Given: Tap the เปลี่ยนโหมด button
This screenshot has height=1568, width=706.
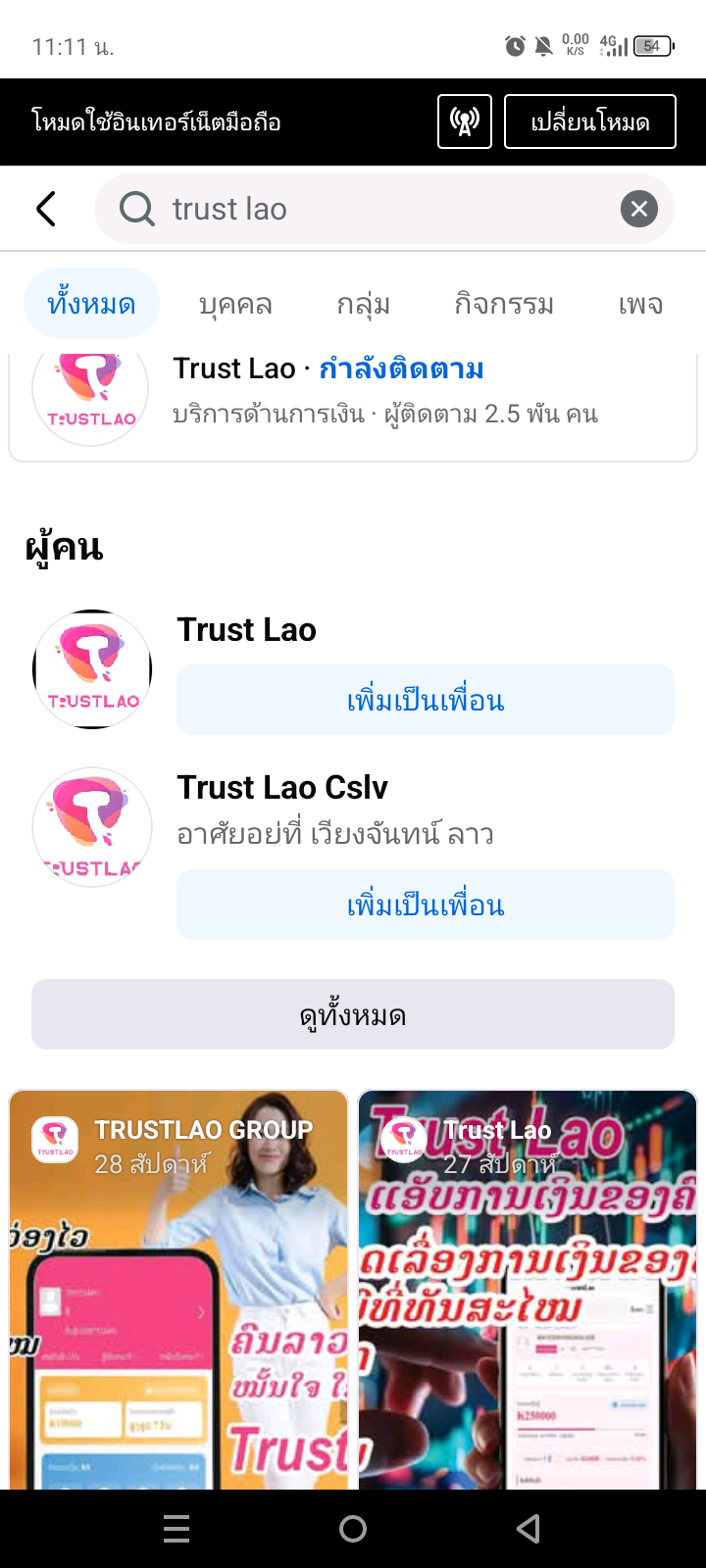Looking at the screenshot, I should [589, 122].
